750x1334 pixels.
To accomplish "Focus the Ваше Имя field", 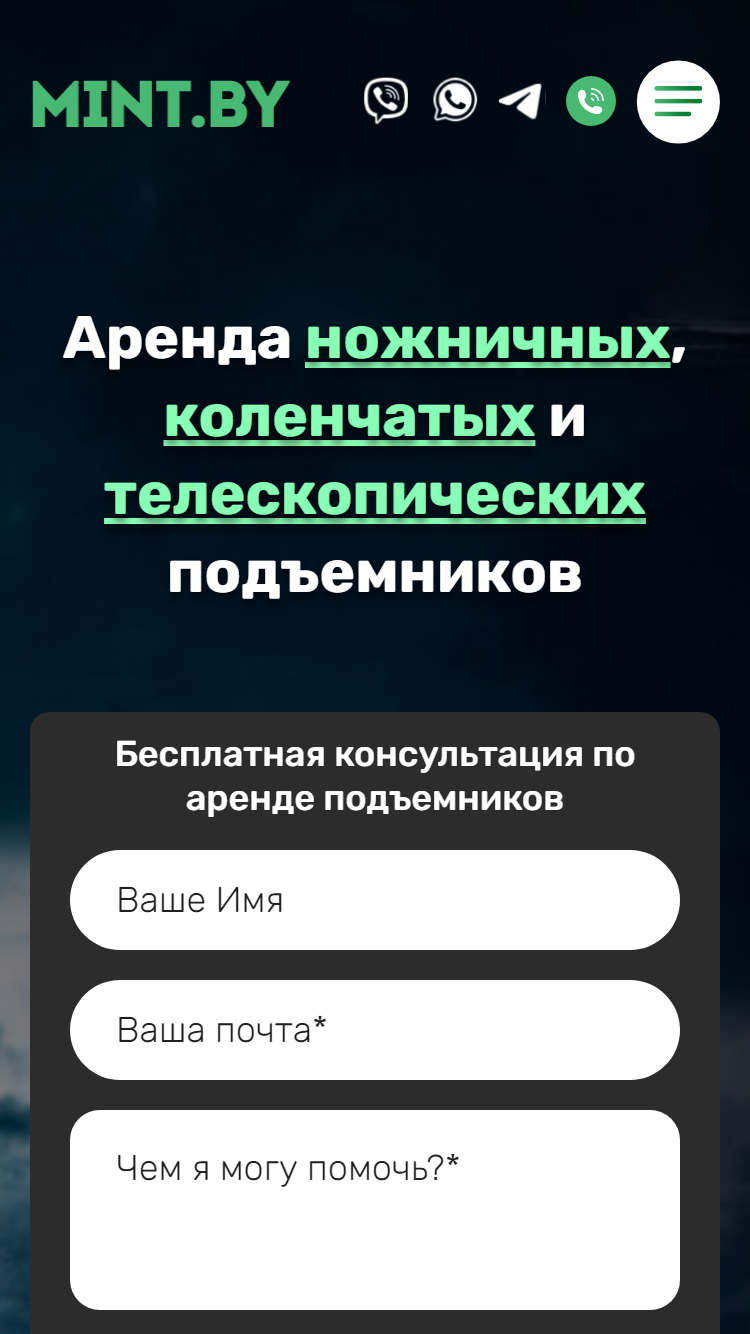I will [375, 900].
